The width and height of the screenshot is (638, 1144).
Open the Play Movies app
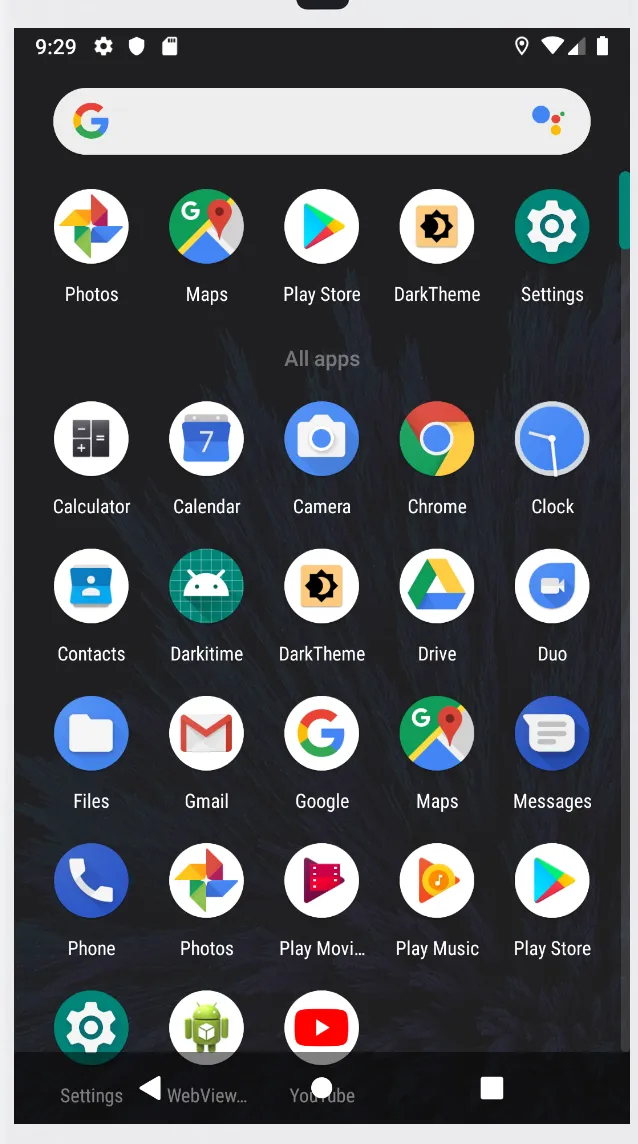pos(322,880)
